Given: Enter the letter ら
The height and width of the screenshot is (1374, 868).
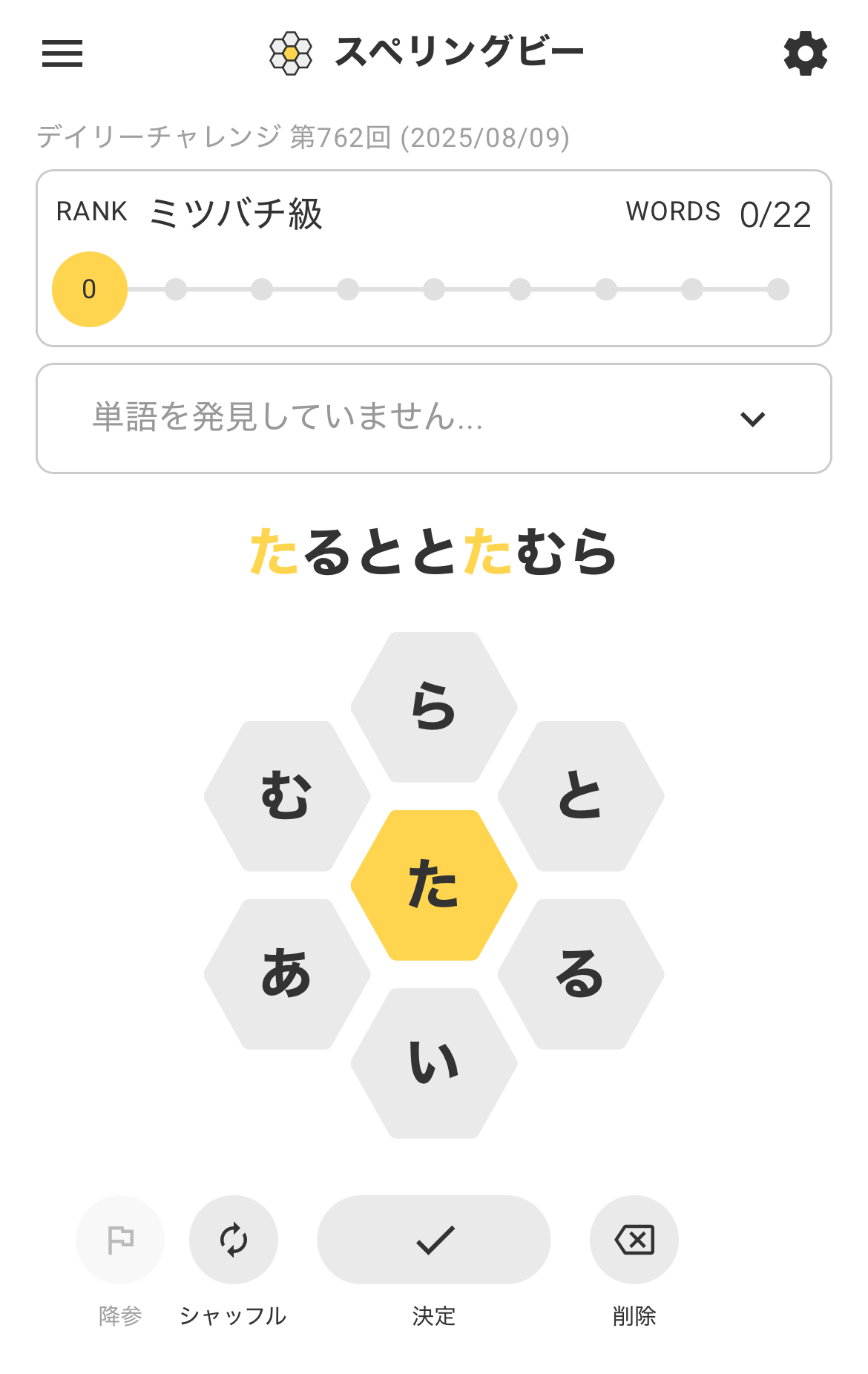Looking at the screenshot, I should coord(434,707).
